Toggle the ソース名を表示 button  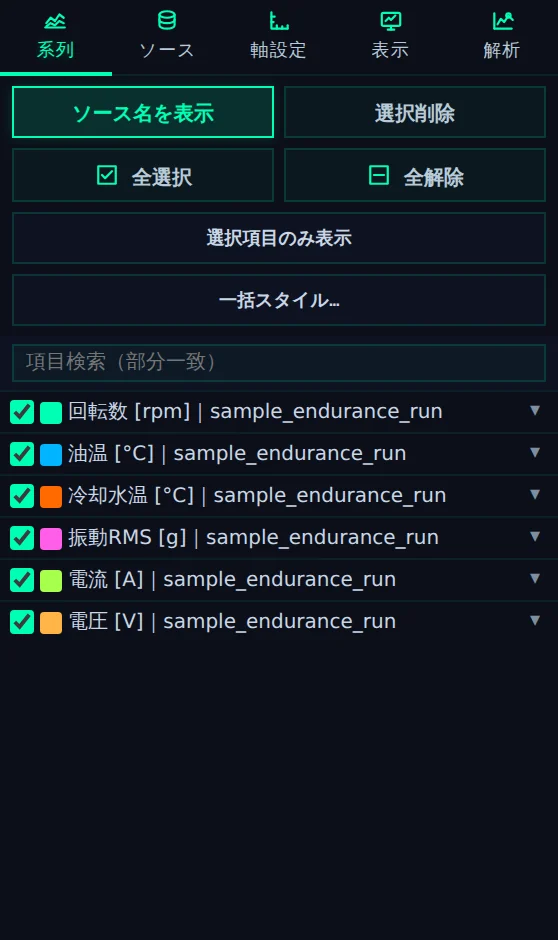[143, 112]
